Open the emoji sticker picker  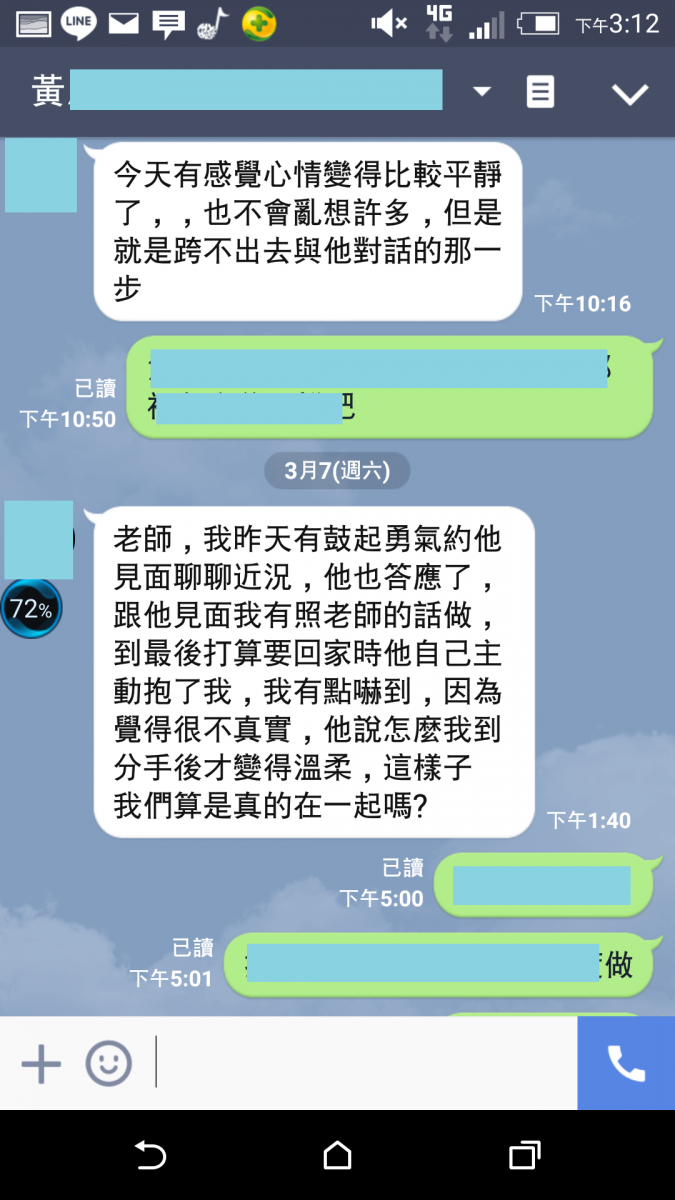pos(108,1064)
